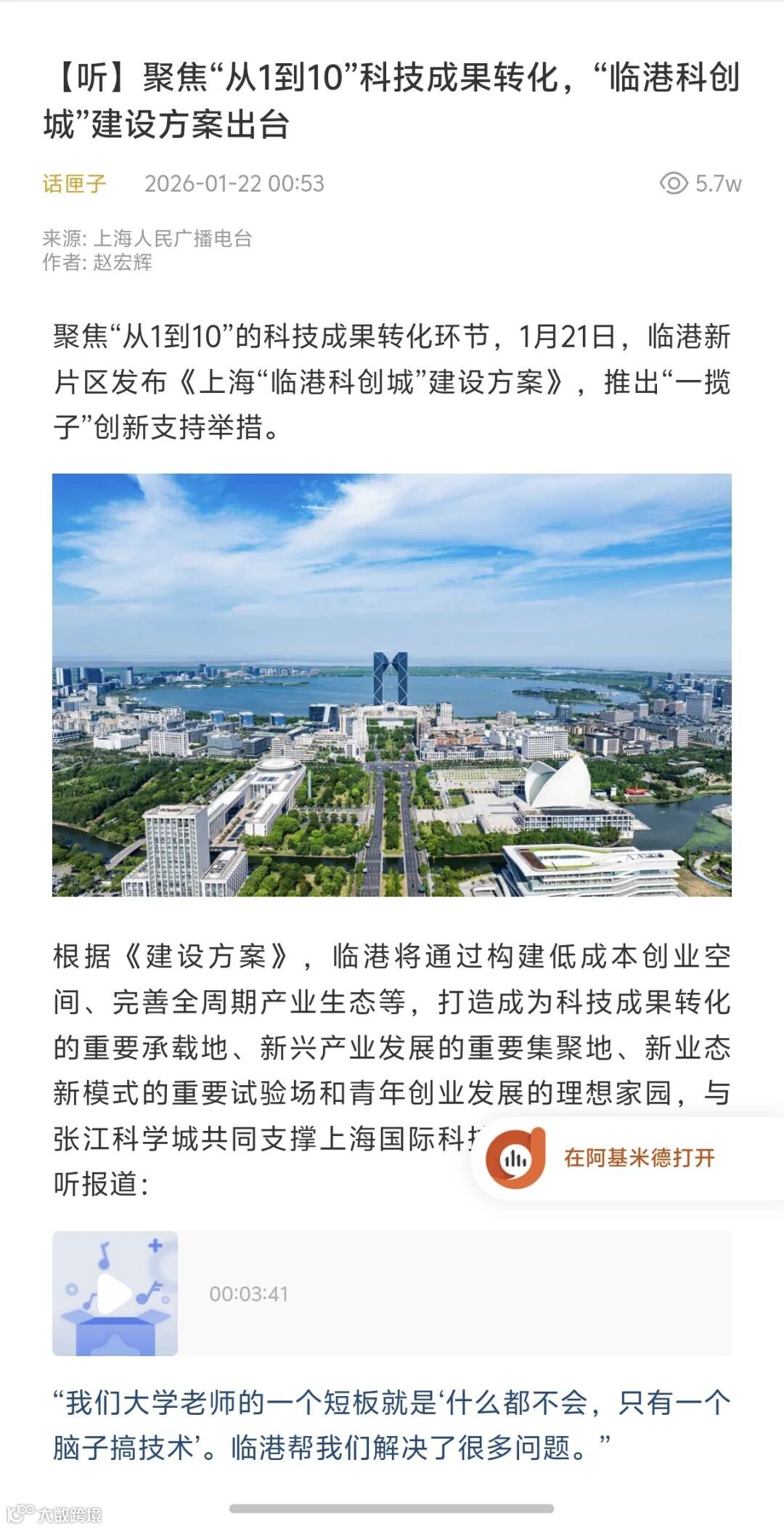Play the 00:03:41 audio report
This screenshot has height=1529, width=784.
pos(115,1294)
